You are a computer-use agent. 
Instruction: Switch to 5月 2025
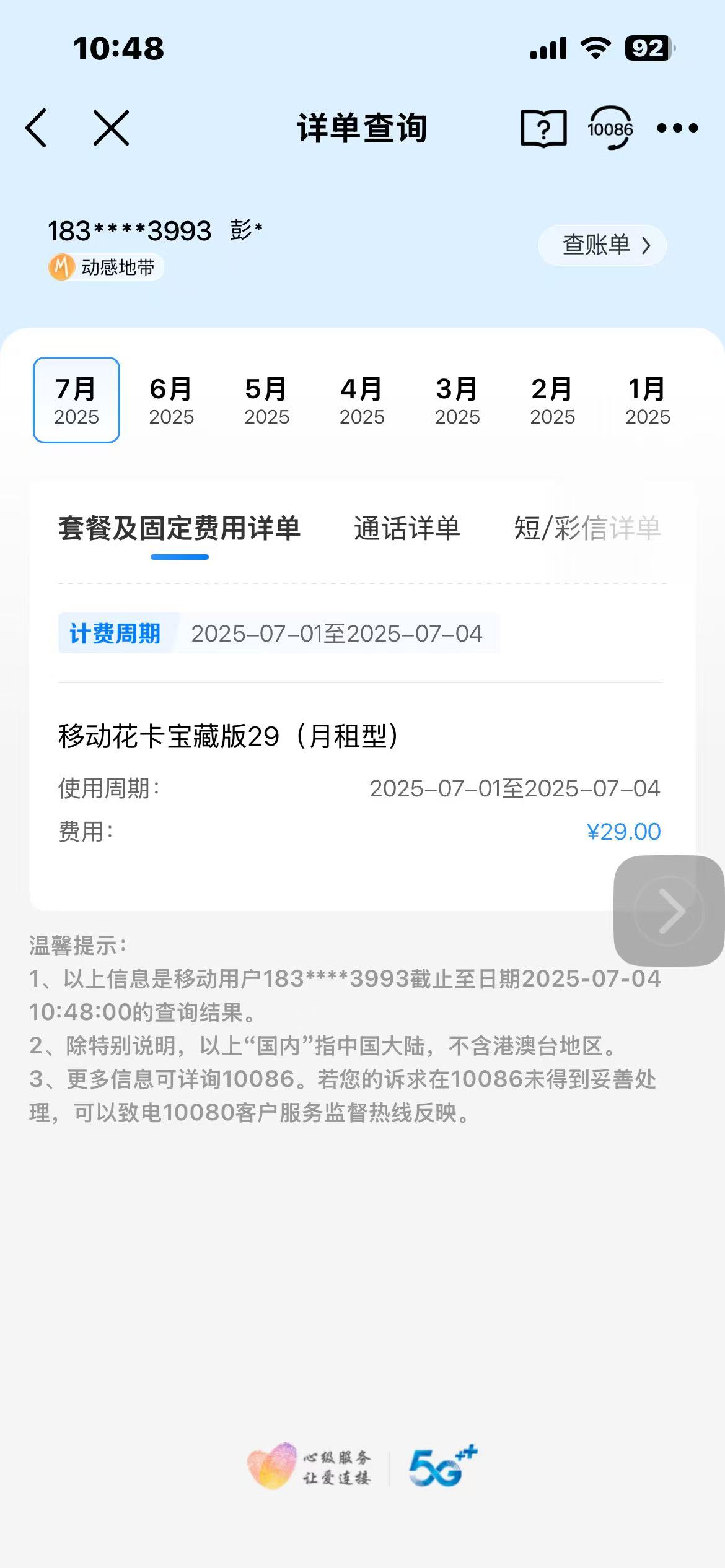pos(267,400)
